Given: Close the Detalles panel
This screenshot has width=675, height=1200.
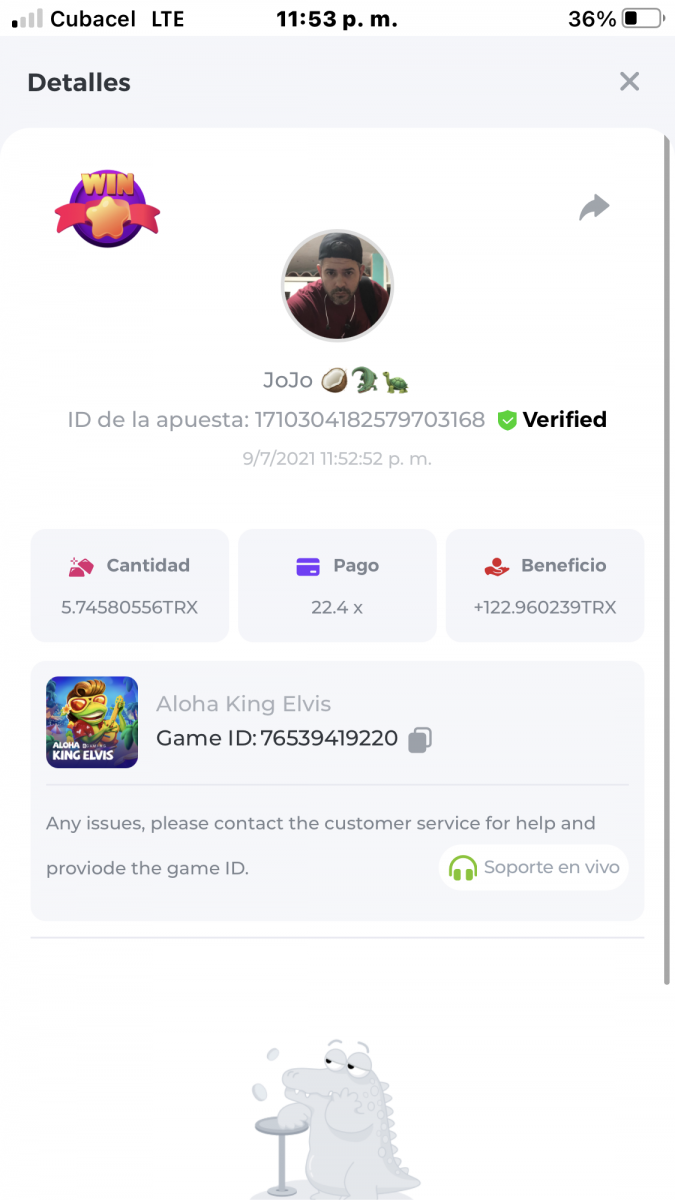Looking at the screenshot, I should point(629,82).
